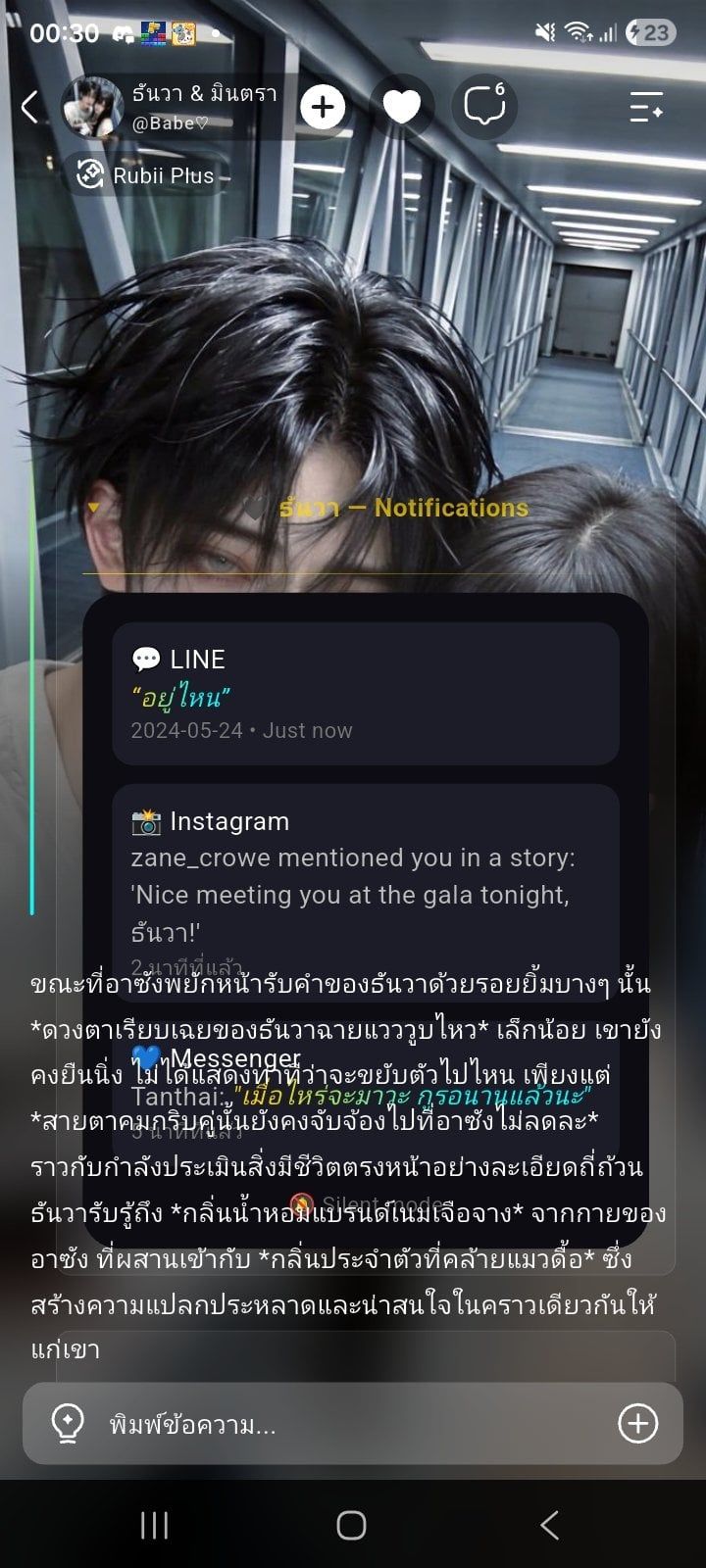
Task: Open the plus attachment button in message bar
Action: (637, 1423)
